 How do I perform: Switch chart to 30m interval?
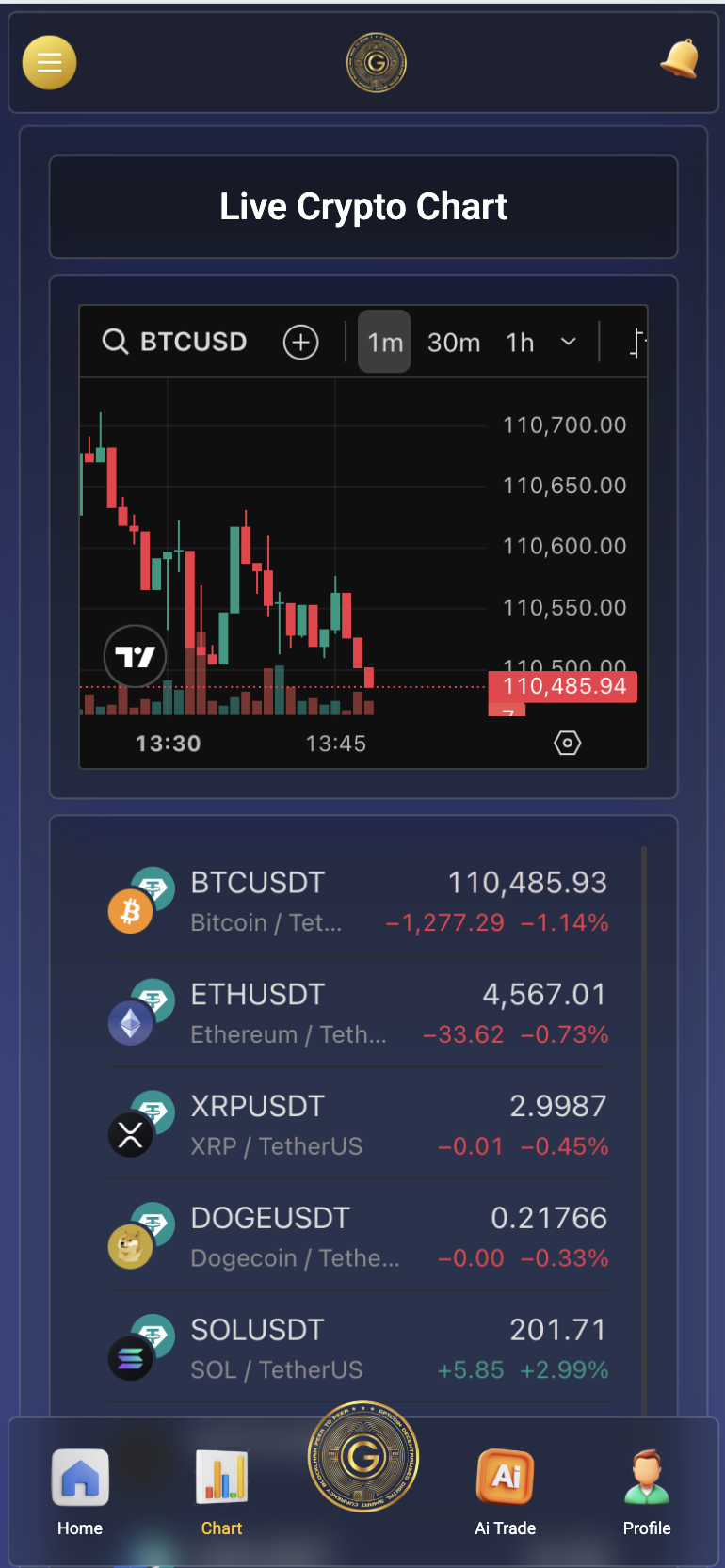coord(454,342)
